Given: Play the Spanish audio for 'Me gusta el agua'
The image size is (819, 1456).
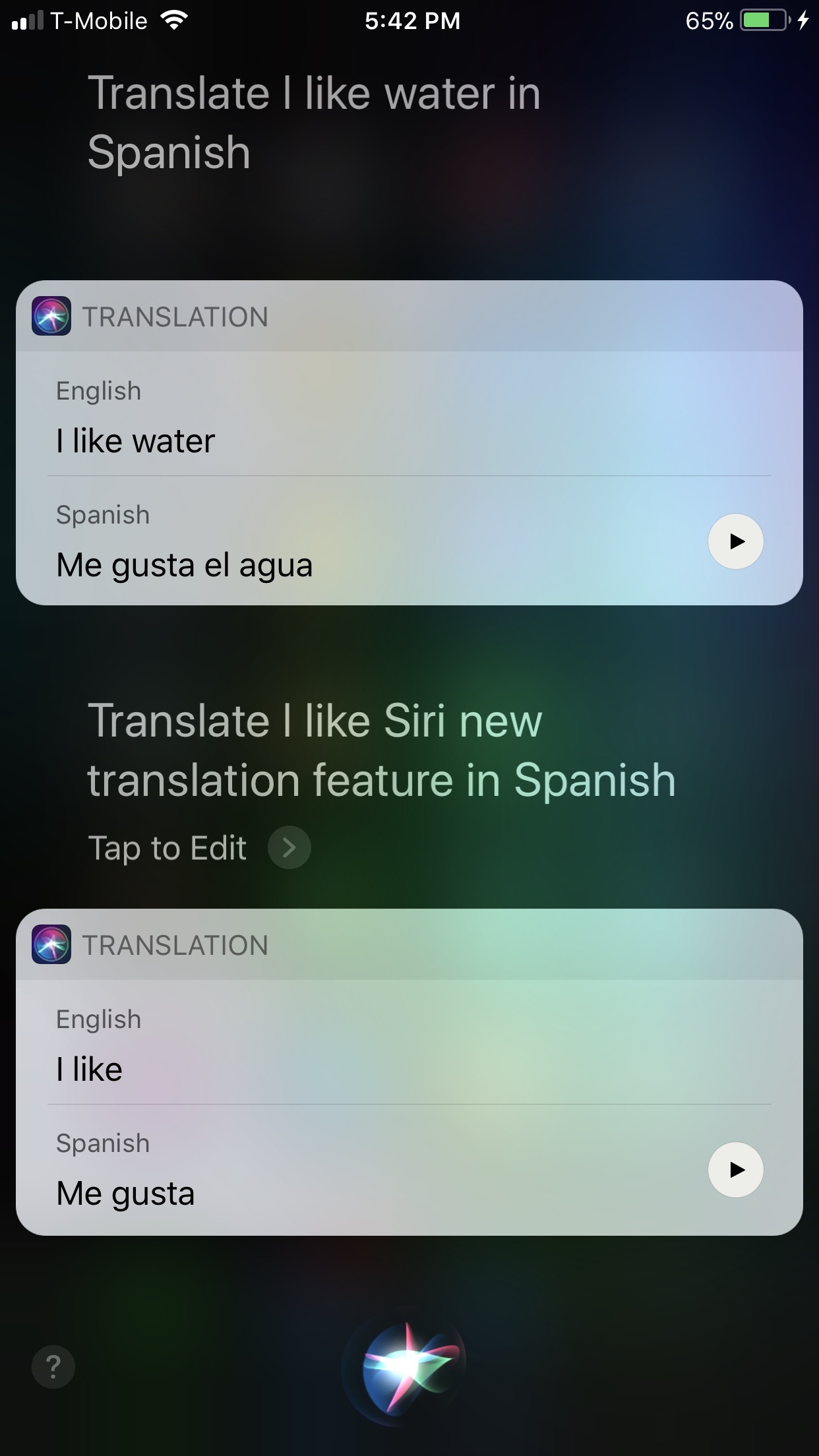Looking at the screenshot, I should pyautogui.click(x=735, y=541).
